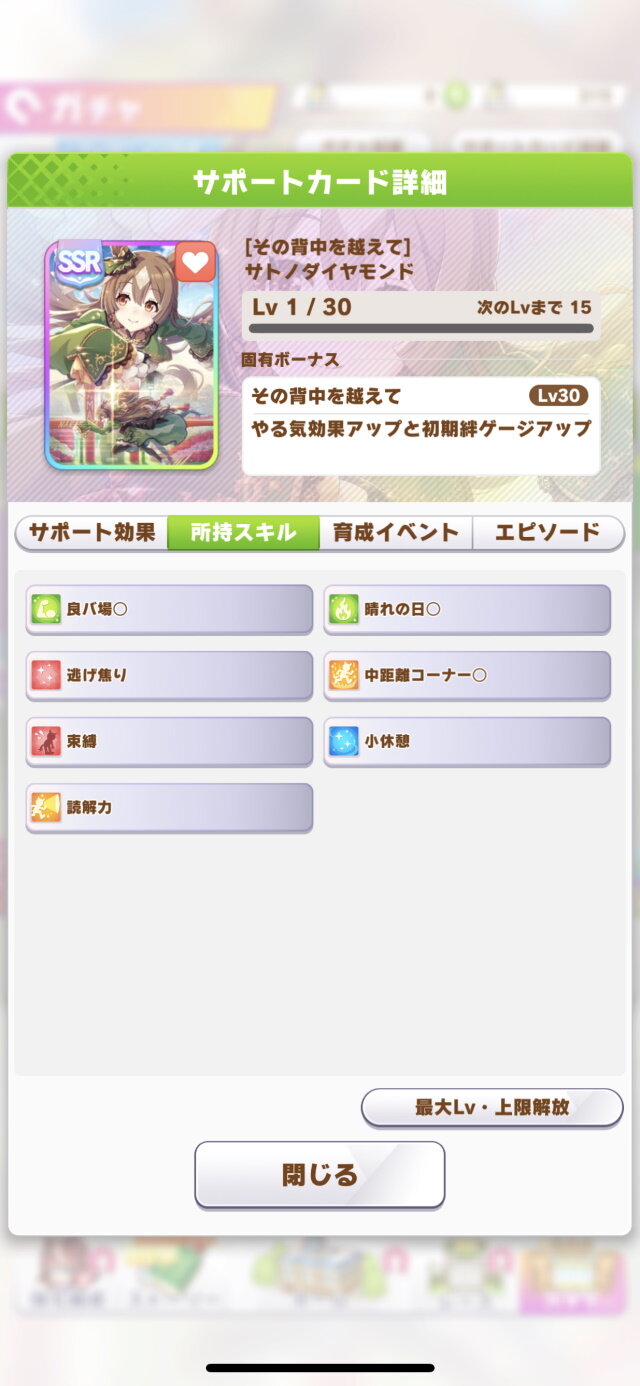Switch to the エピソード tab
The width and height of the screenshot is (640, 1386).
547,532
